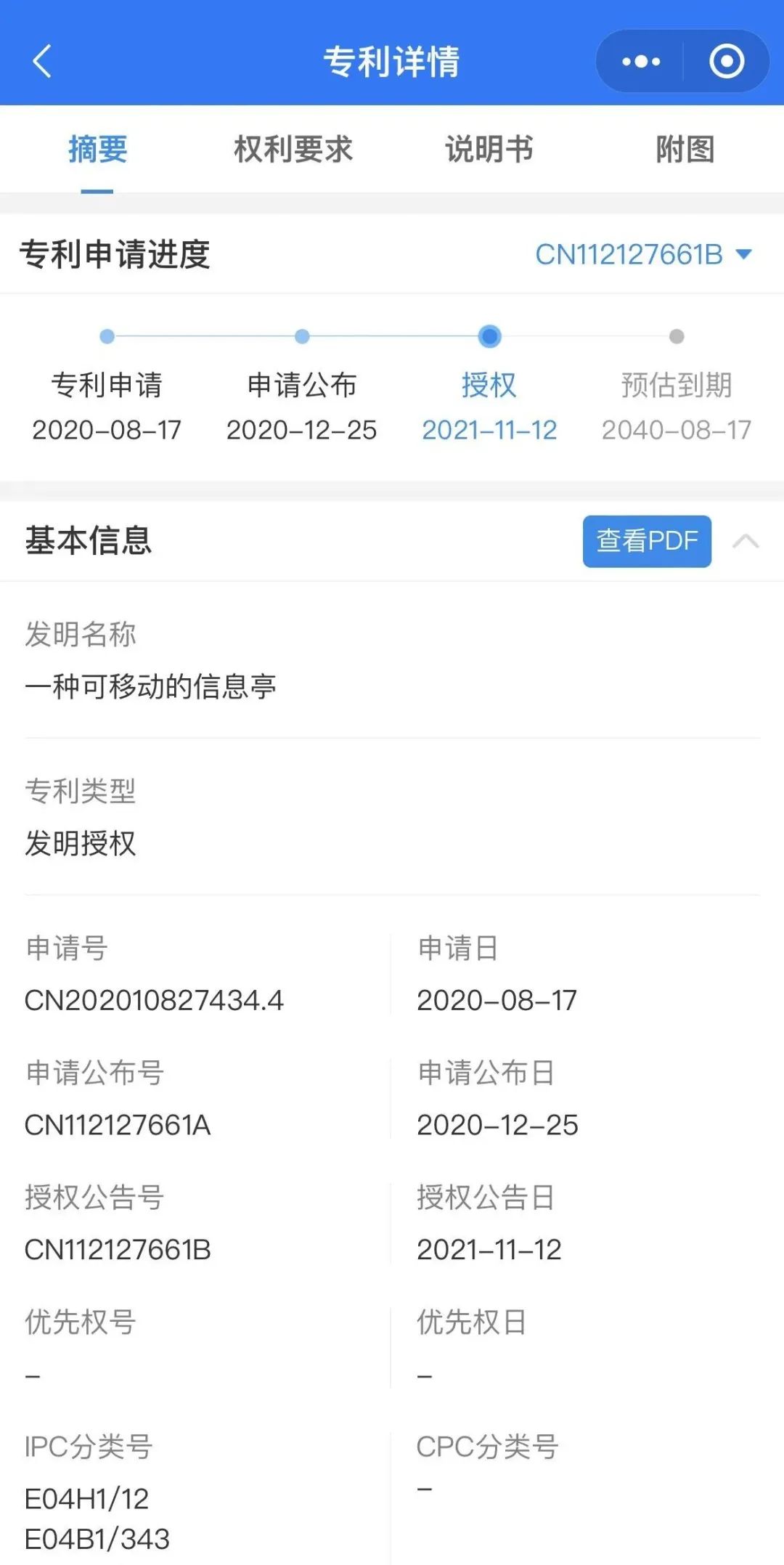Click the 查看PDF button
The image size is (784, 1565).
[646, 540]
